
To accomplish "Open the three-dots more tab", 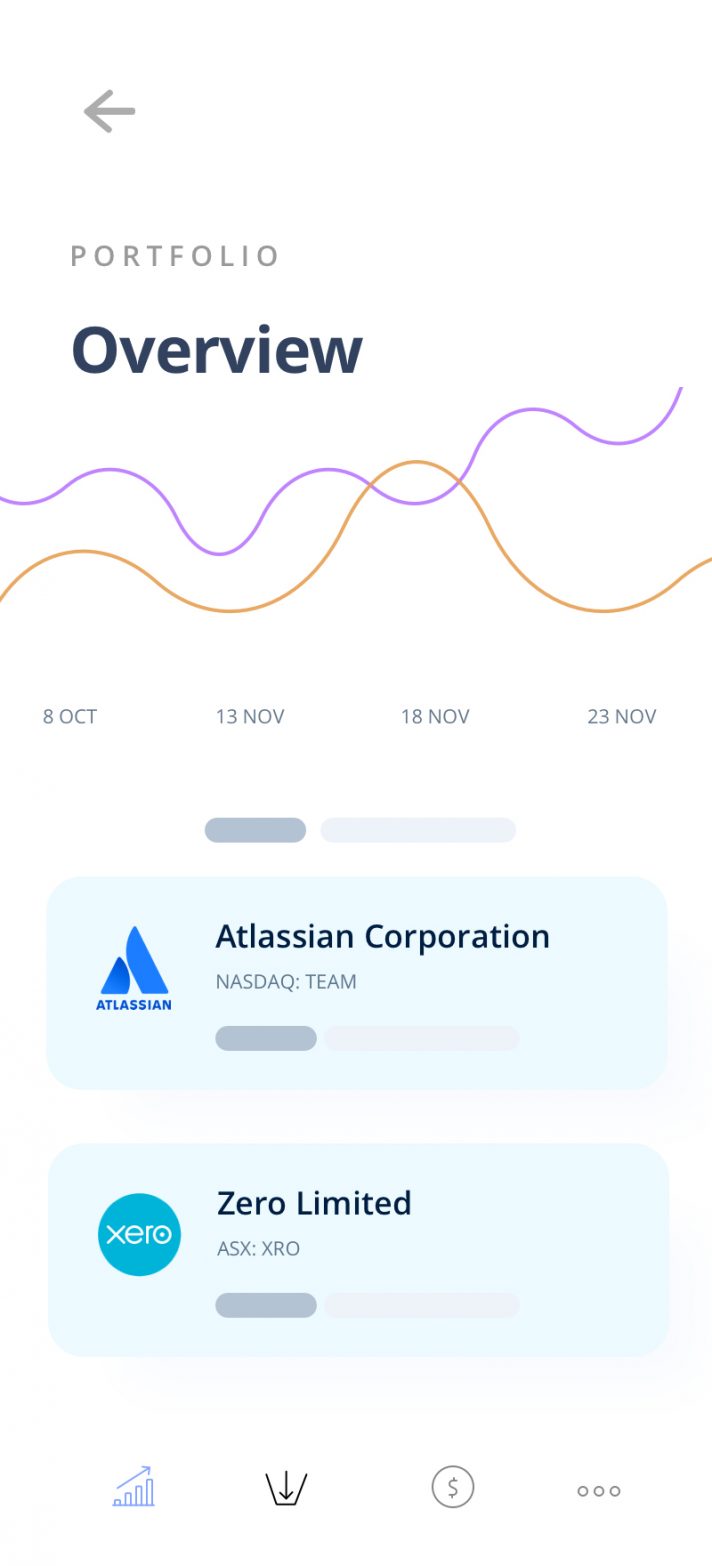I will pyautogui.click(x=598, y=1490).
